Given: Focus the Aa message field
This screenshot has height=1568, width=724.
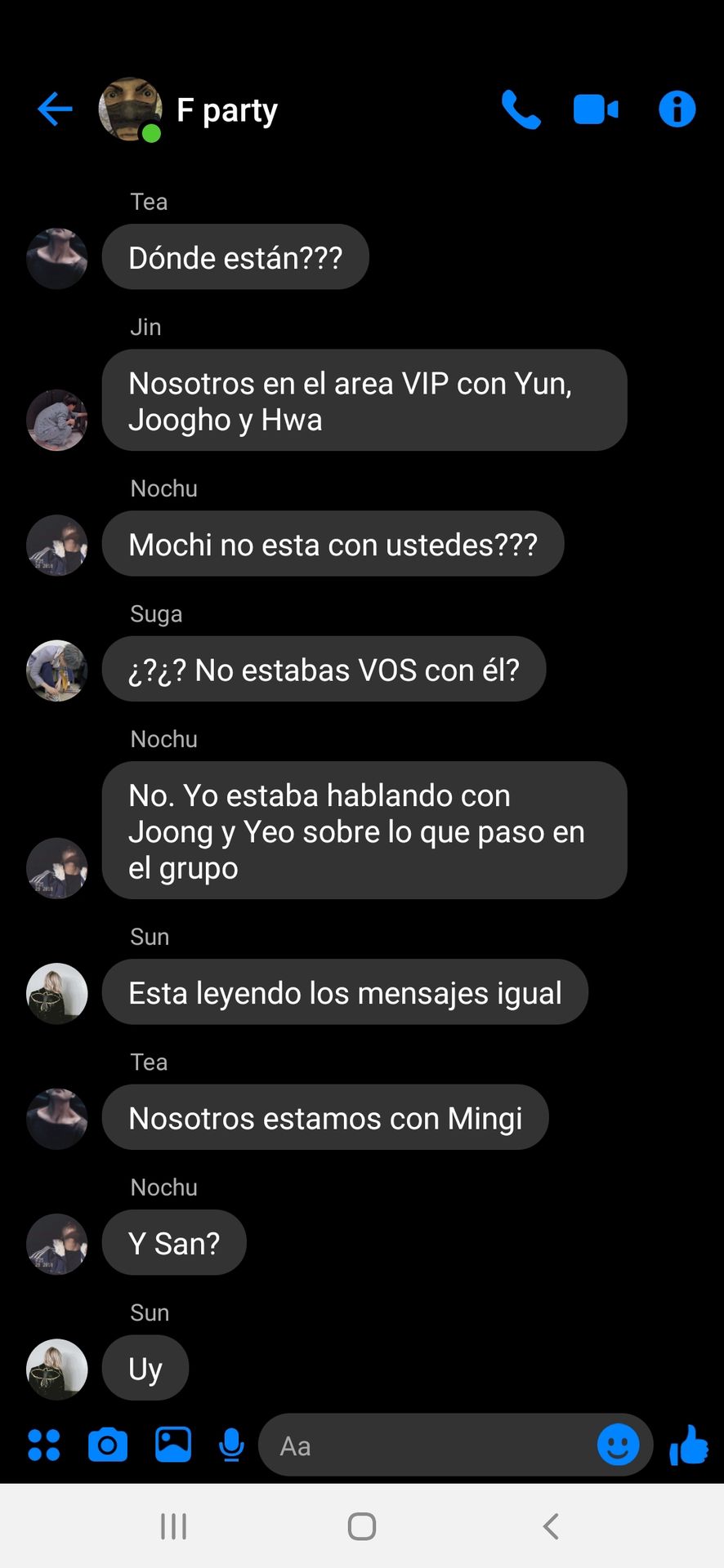Looking at the screenshot, I should coord(425,1446).
